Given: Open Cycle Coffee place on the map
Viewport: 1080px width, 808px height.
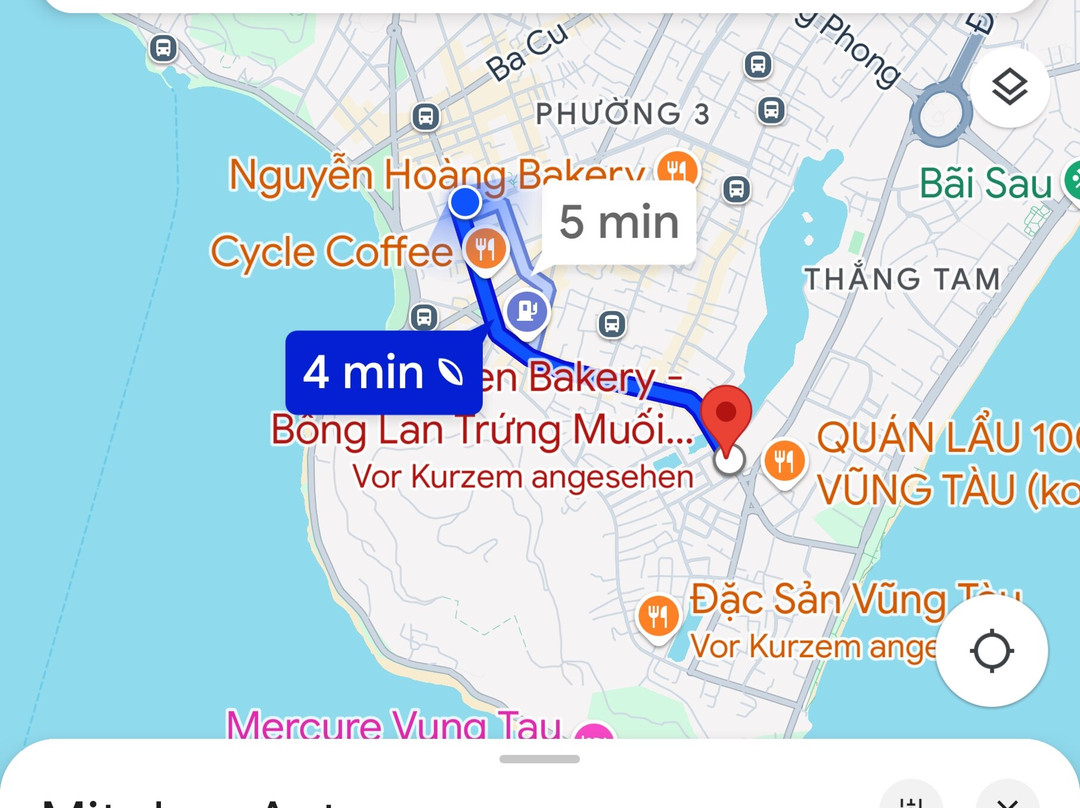Looking at the screenshot, I should (485, 250).
